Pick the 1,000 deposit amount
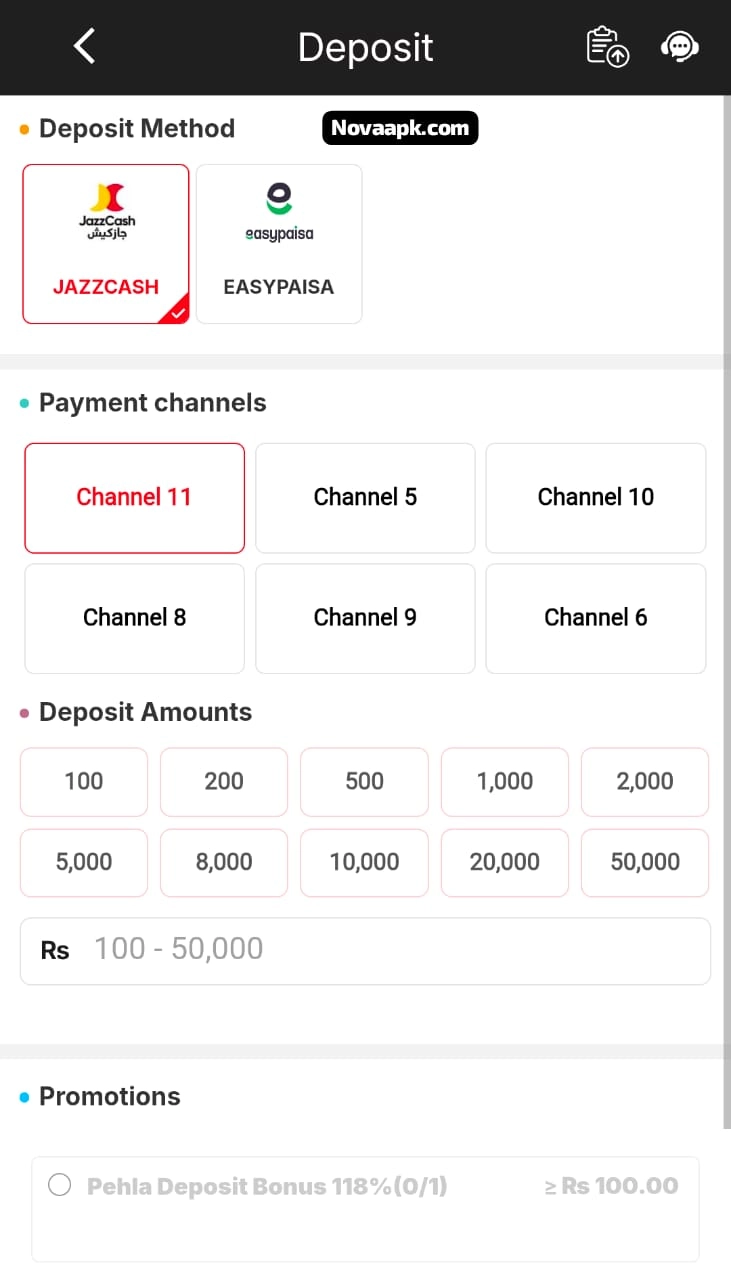This screenshot has width=731, height=1280. point(505,781)
